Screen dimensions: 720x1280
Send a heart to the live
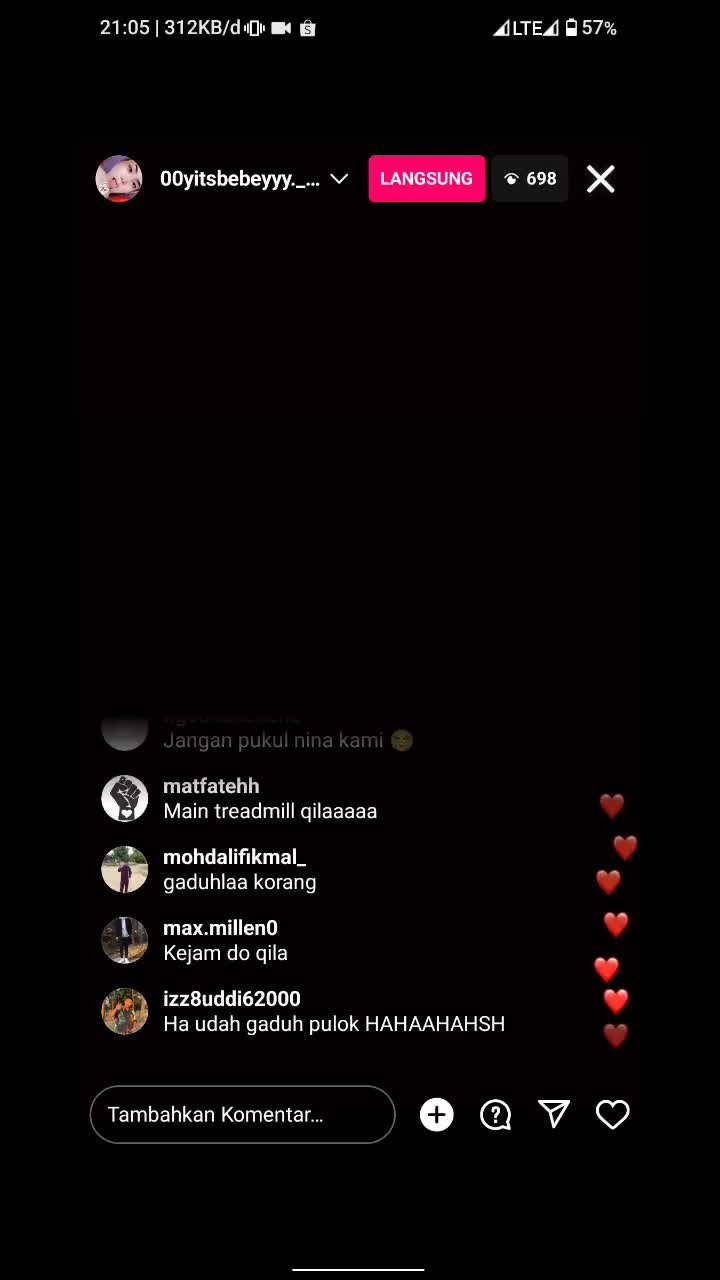[x=612, y=1114]
